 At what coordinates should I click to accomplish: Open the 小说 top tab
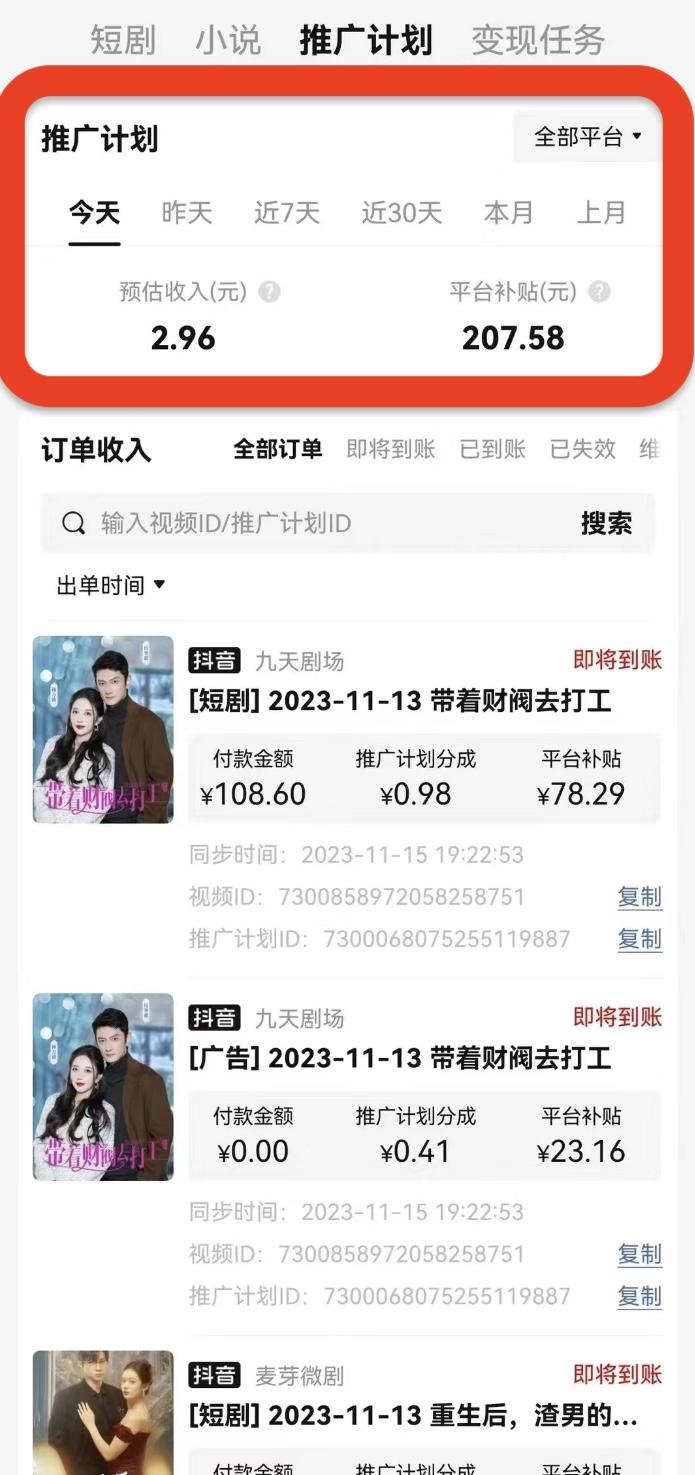click(228, 40)
